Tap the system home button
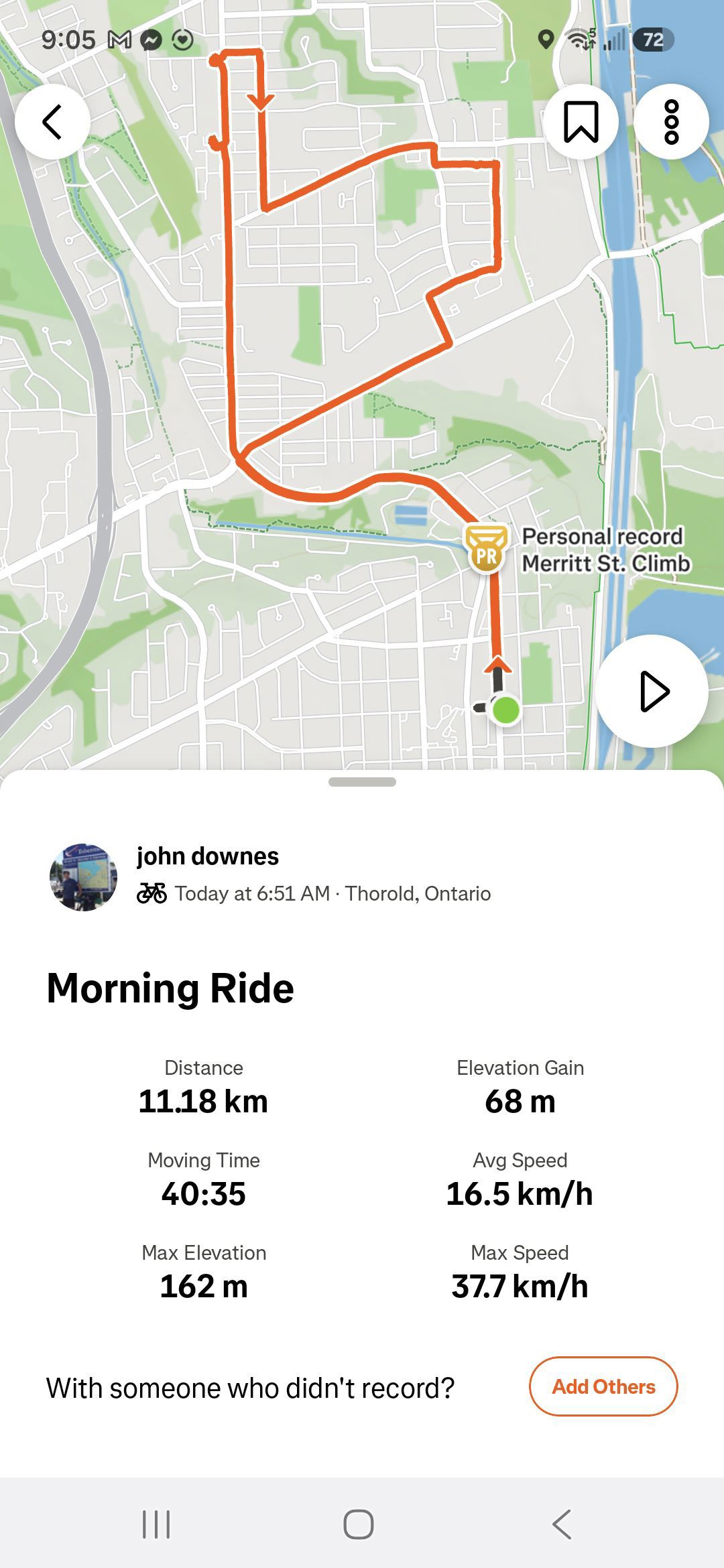724x1568 pixels. tap(359, 1524)
